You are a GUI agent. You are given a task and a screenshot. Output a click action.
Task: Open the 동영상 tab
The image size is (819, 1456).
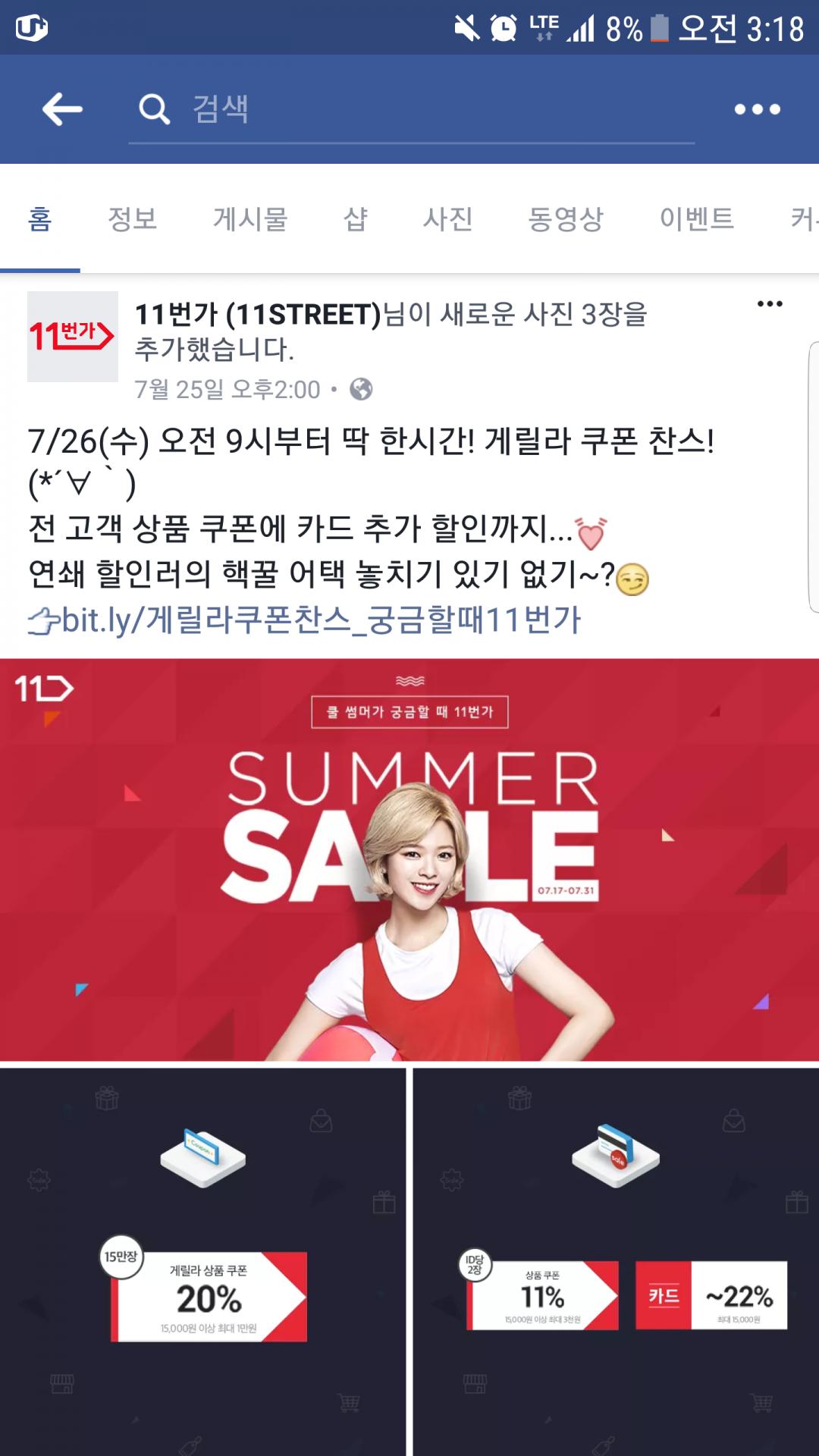566,219
